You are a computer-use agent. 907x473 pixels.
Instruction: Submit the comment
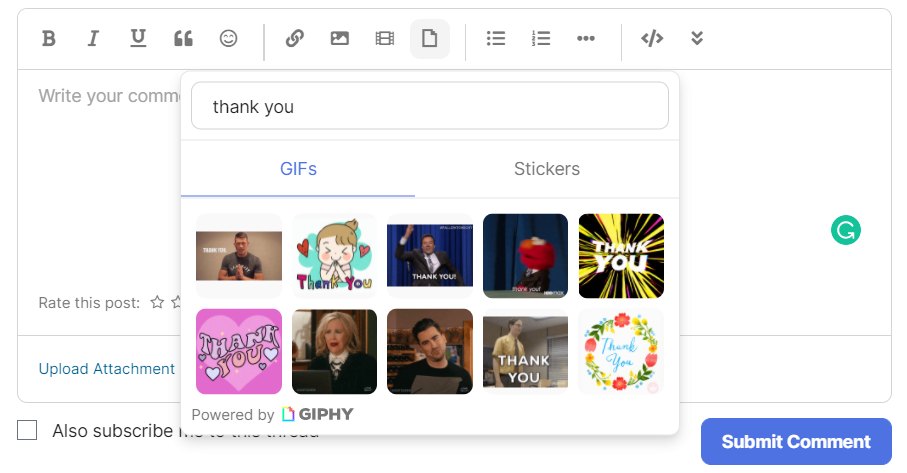tap(796, 442)
